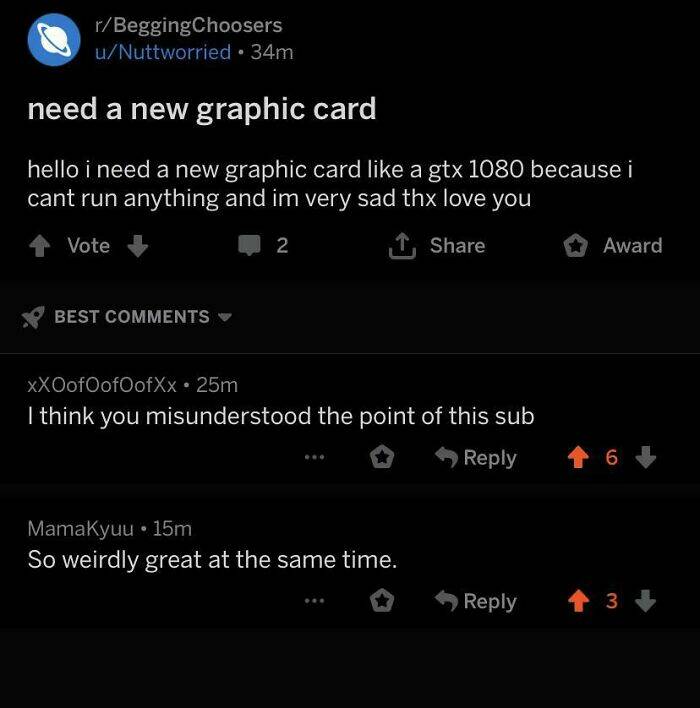Upvote xXOofOofOofXx's comment
This screenshot has height=708, width=700.
pos(577,457)
